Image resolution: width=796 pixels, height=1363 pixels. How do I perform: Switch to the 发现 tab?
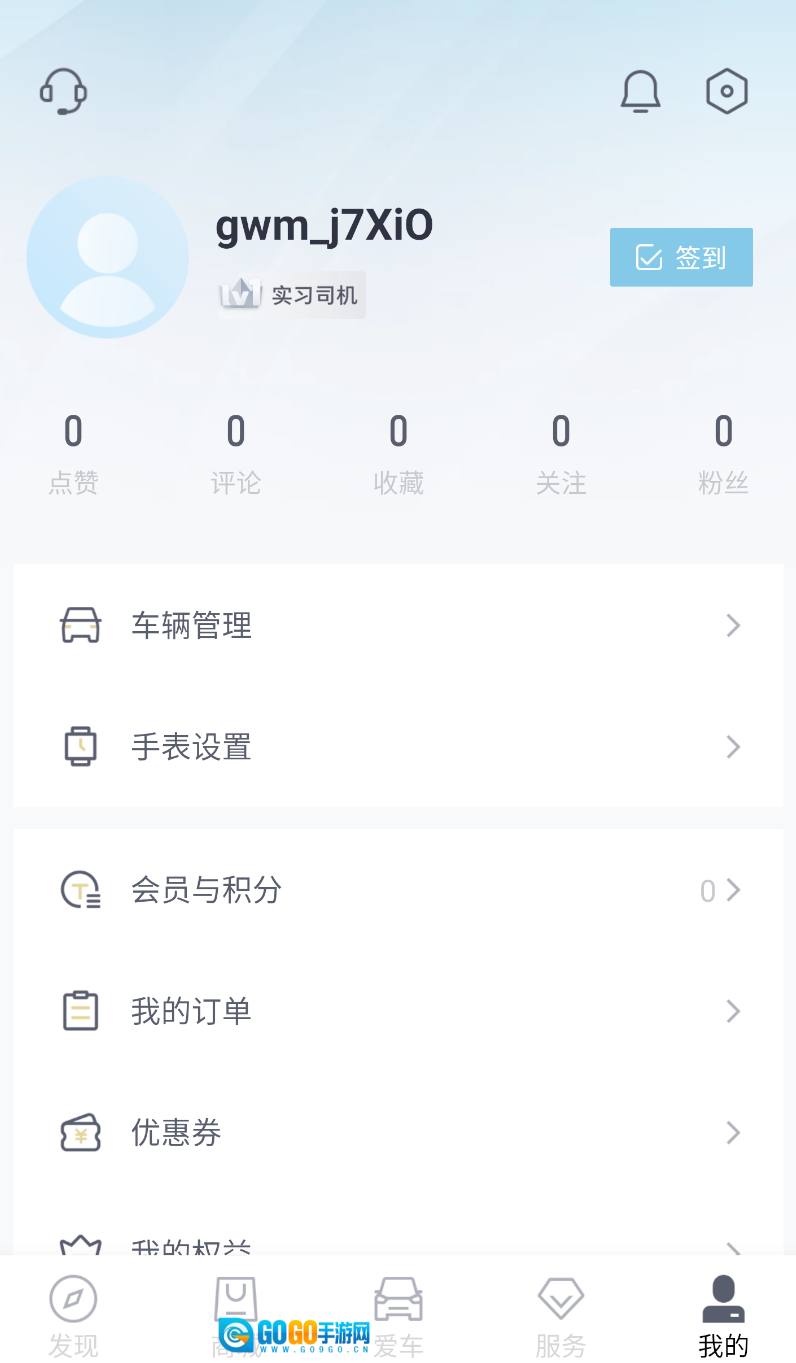coord(73,1315)
